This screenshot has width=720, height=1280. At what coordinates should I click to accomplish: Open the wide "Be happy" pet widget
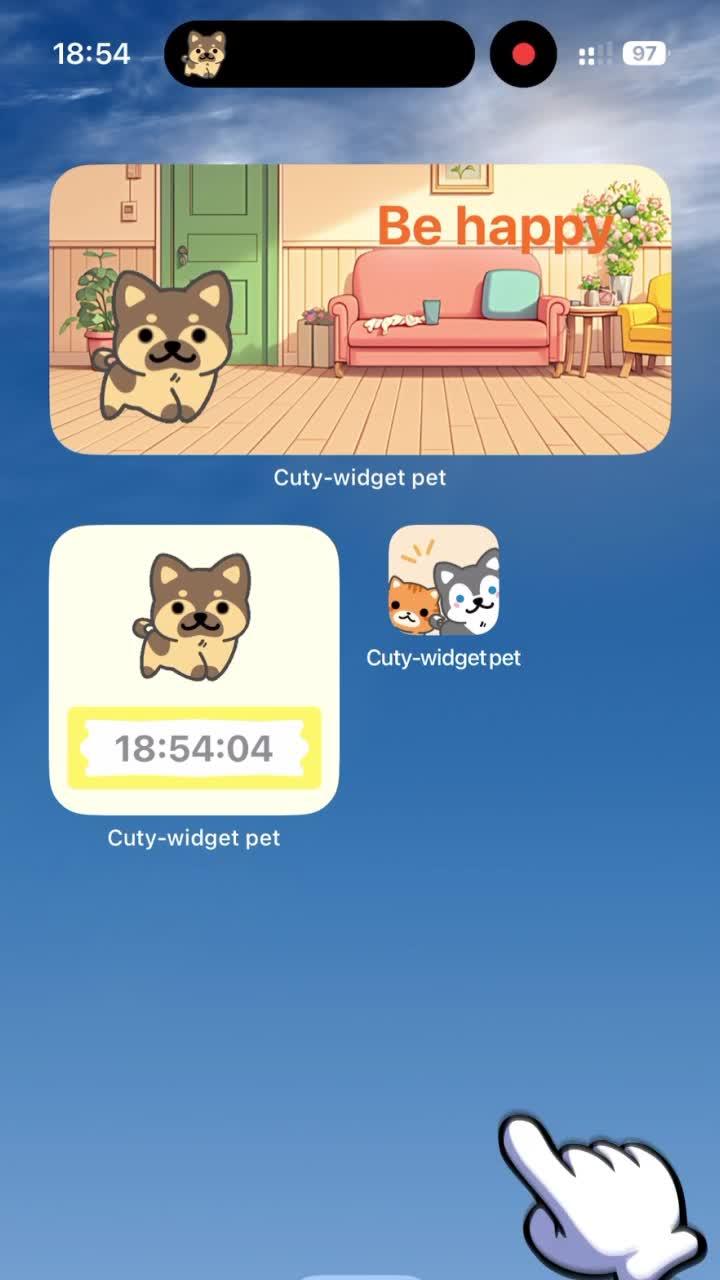pos(360,309)
